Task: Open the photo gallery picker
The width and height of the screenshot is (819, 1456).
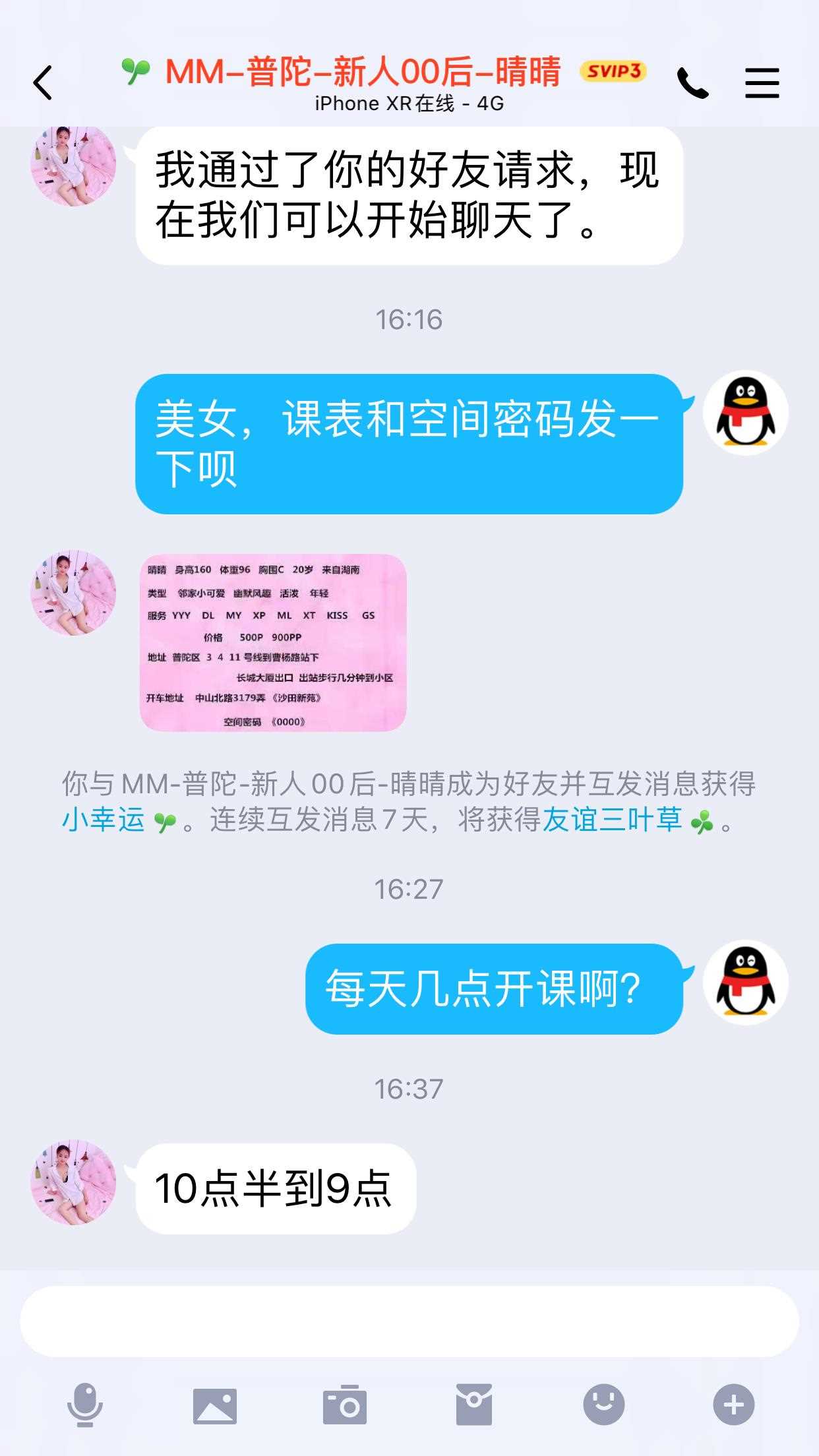Action: pos(214,1406)
